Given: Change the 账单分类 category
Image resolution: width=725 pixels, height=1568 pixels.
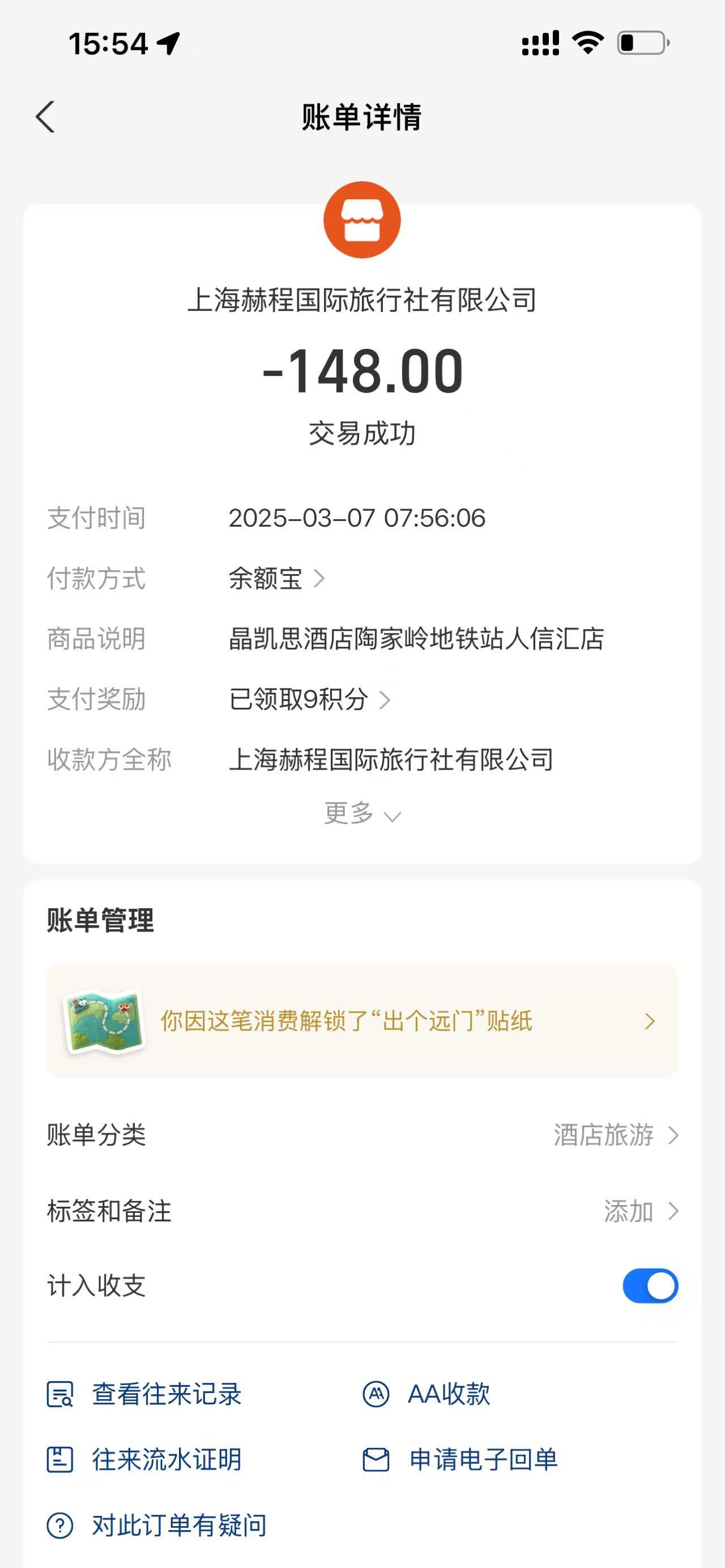Looking at the screenshot, I should [362, 1135].
